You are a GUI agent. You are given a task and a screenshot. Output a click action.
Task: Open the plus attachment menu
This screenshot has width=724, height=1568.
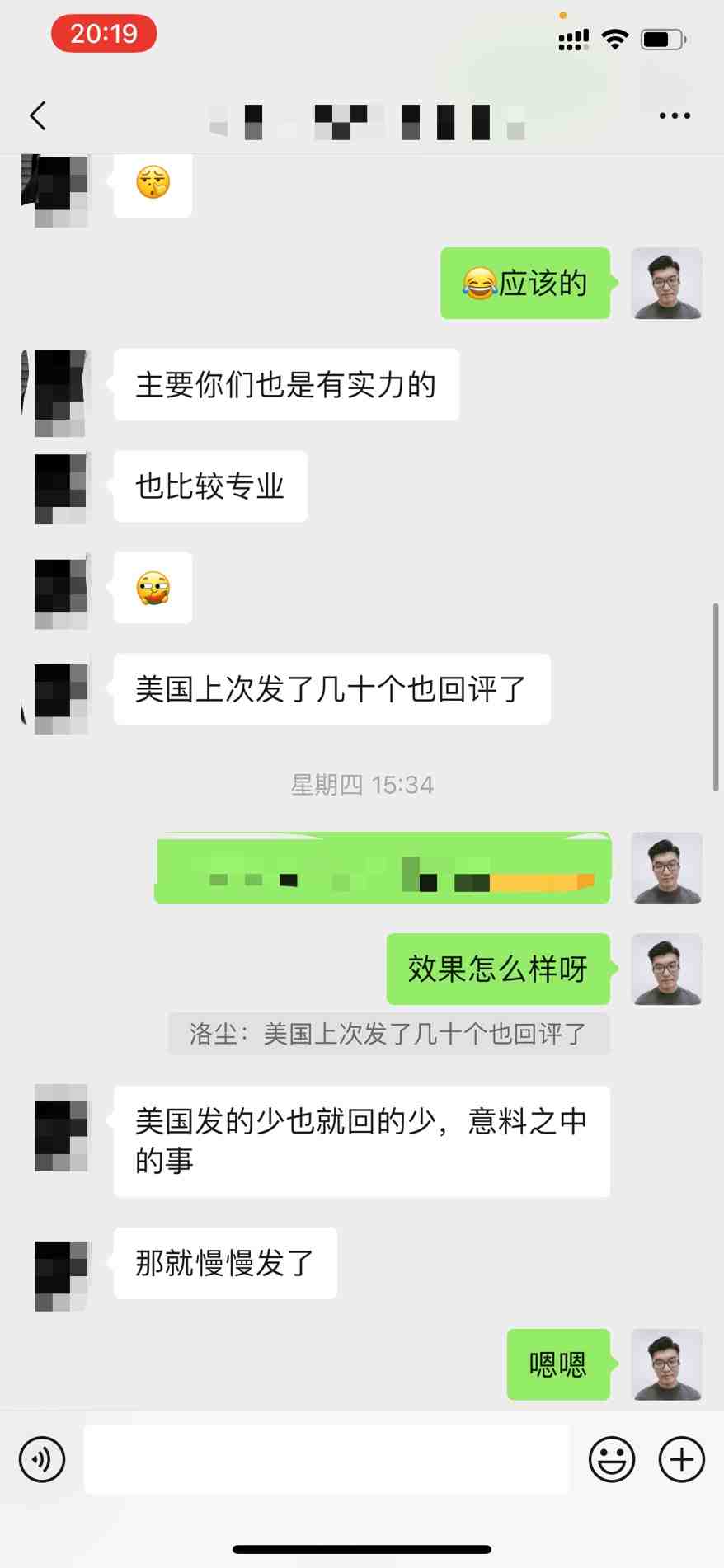pos(682,1459)
